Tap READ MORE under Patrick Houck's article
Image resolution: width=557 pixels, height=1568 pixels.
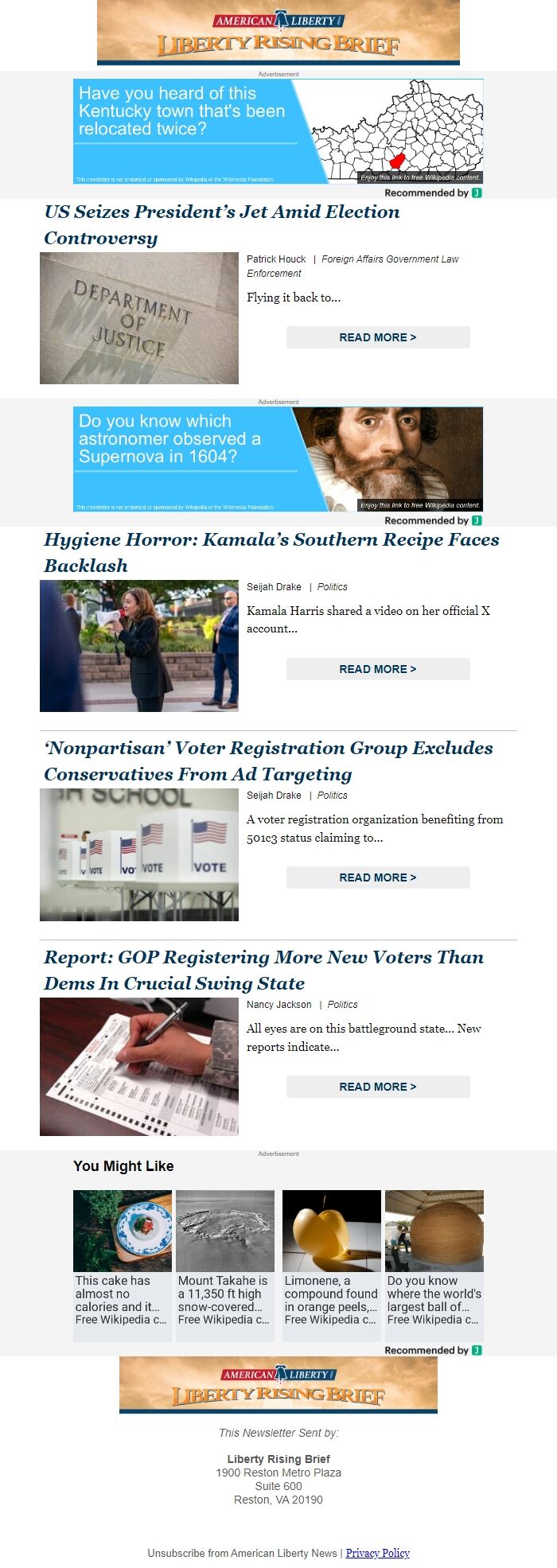[x=378, y=337]
